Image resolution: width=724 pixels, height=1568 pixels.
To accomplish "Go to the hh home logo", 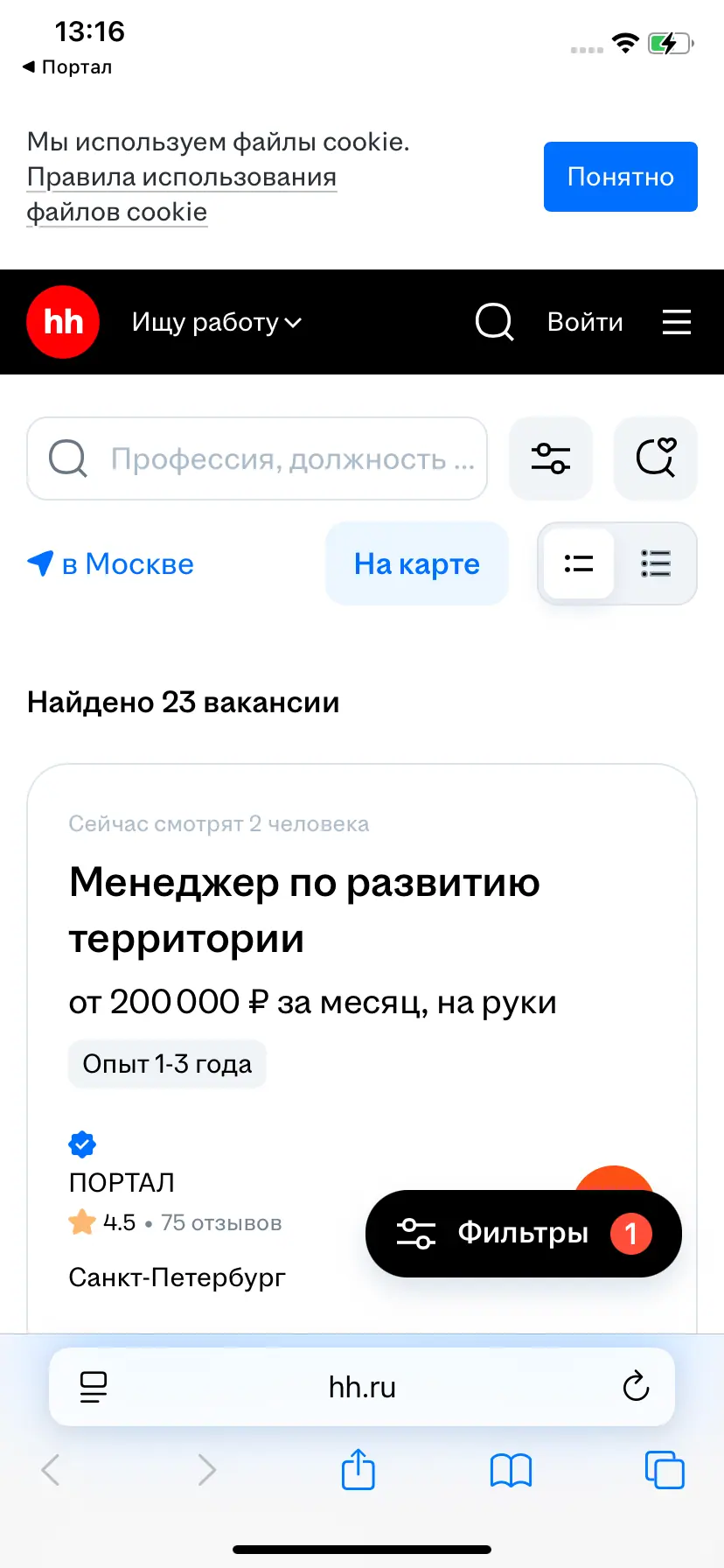I will tap(63, 322).
